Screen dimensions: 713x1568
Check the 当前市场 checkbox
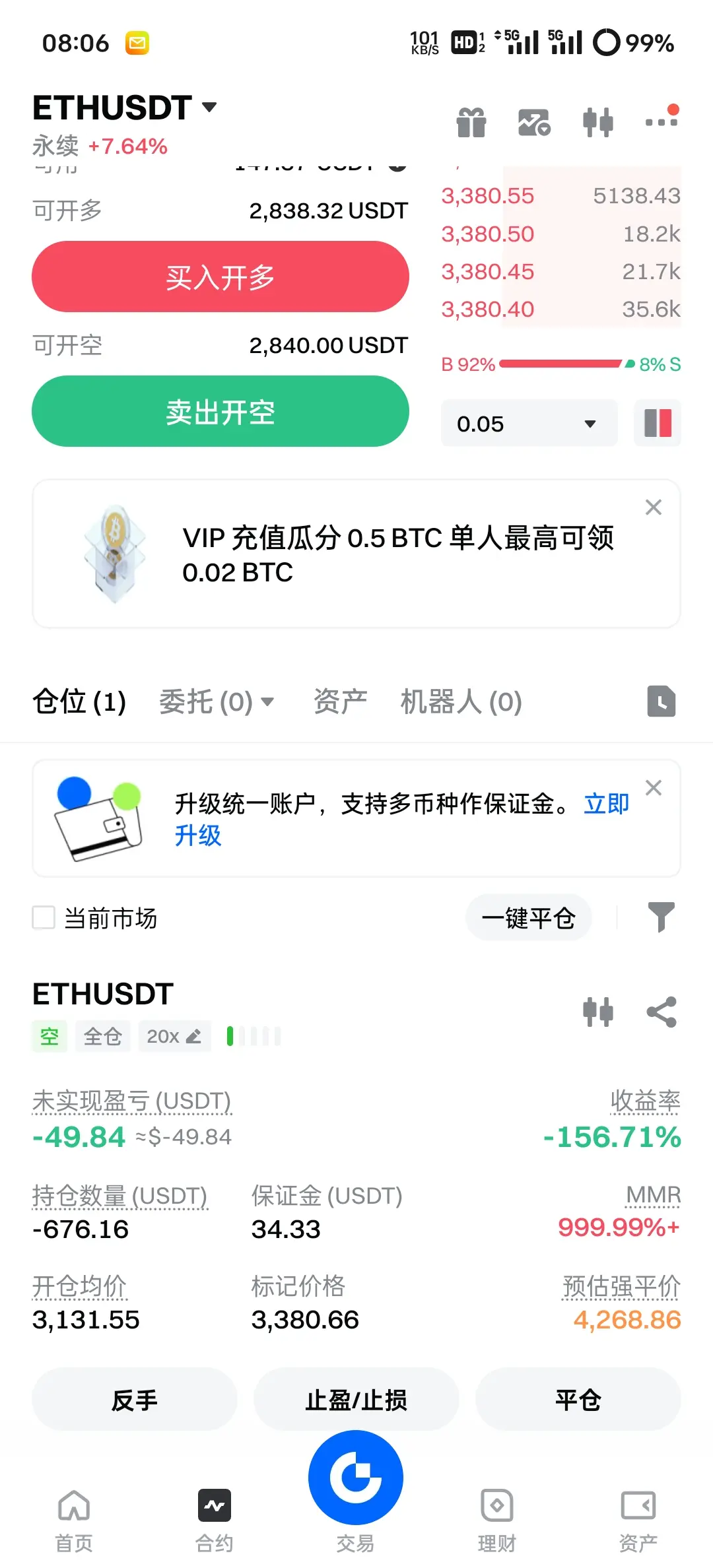coord(44,918)
